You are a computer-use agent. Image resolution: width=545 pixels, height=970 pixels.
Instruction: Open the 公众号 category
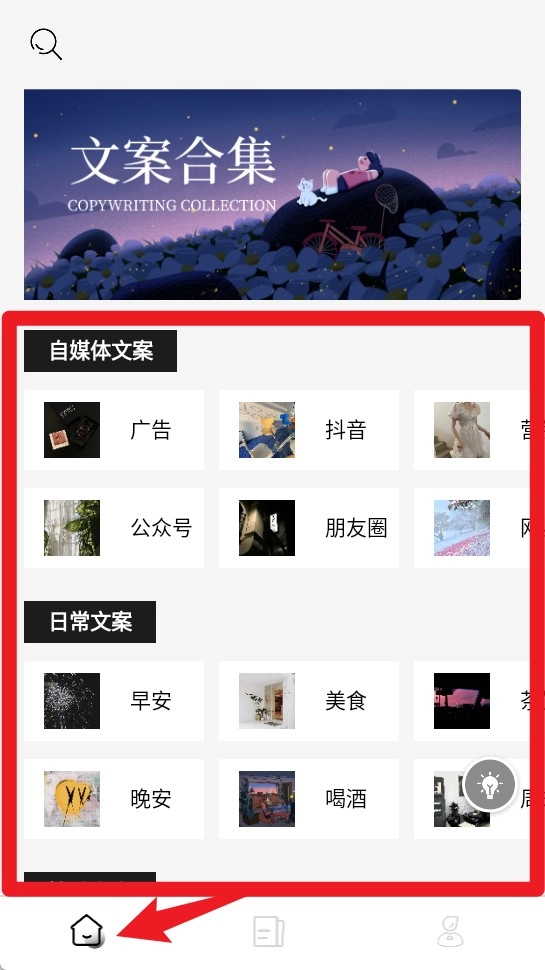point(114,528)
